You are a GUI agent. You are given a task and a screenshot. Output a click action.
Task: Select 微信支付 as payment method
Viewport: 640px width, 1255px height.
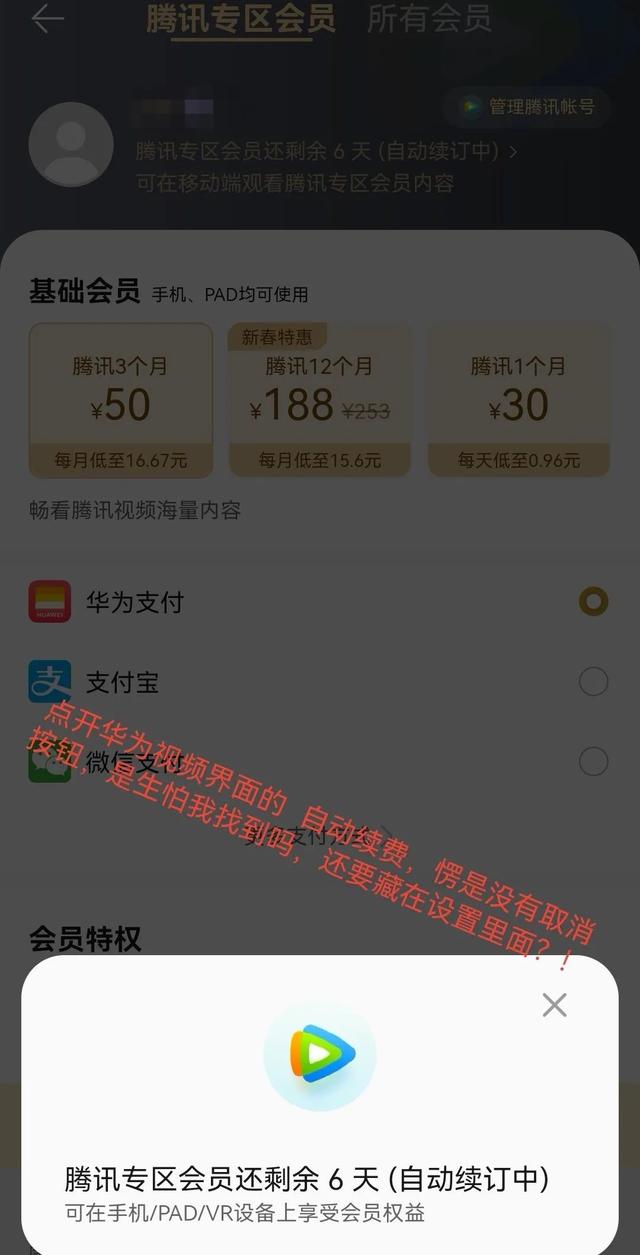click(593, 762)
